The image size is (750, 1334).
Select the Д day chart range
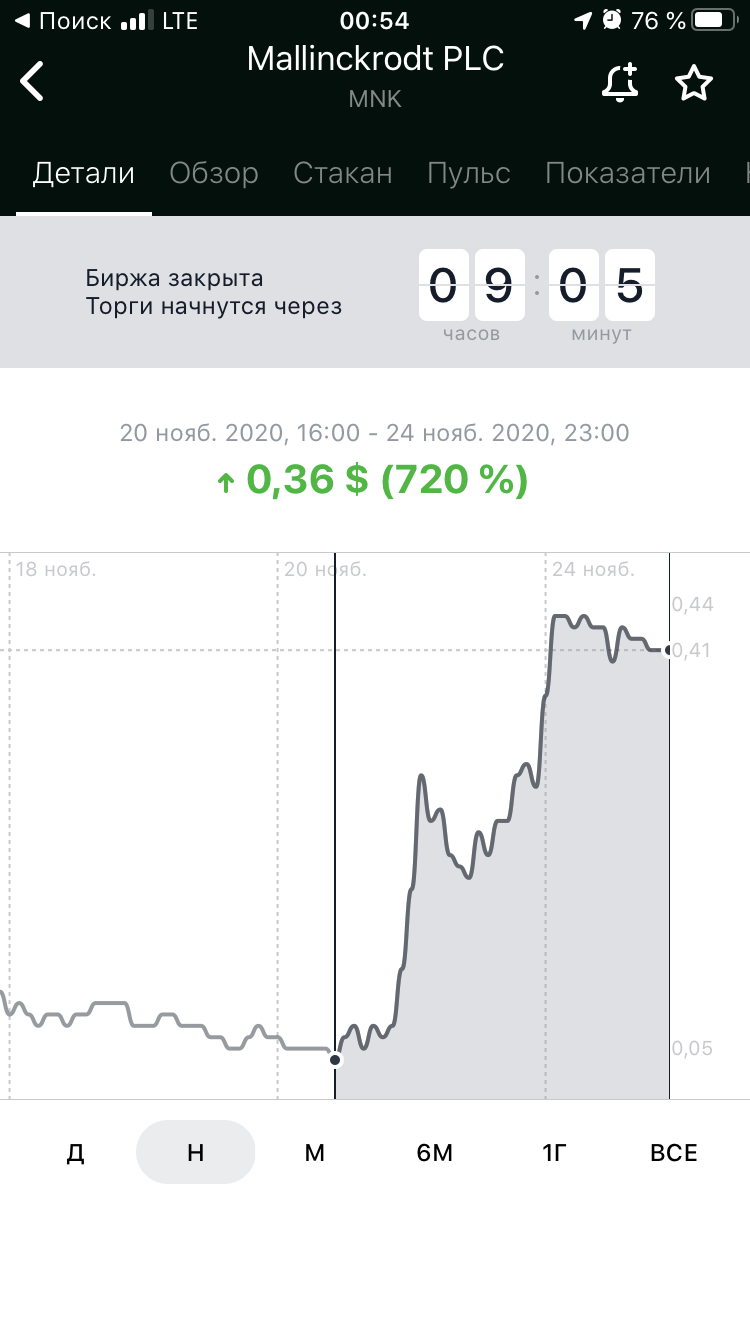point(75,1152)
